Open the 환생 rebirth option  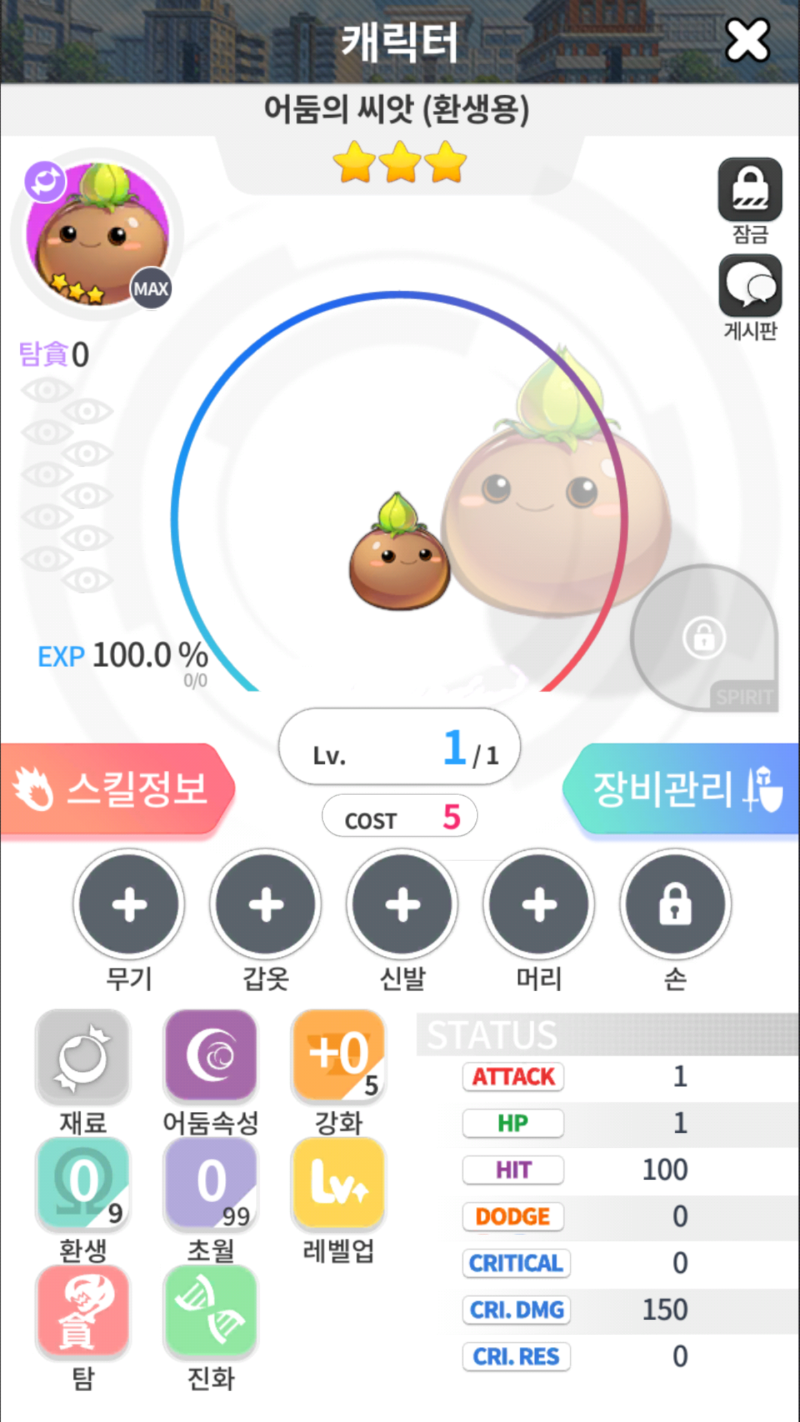[83, 1184]
